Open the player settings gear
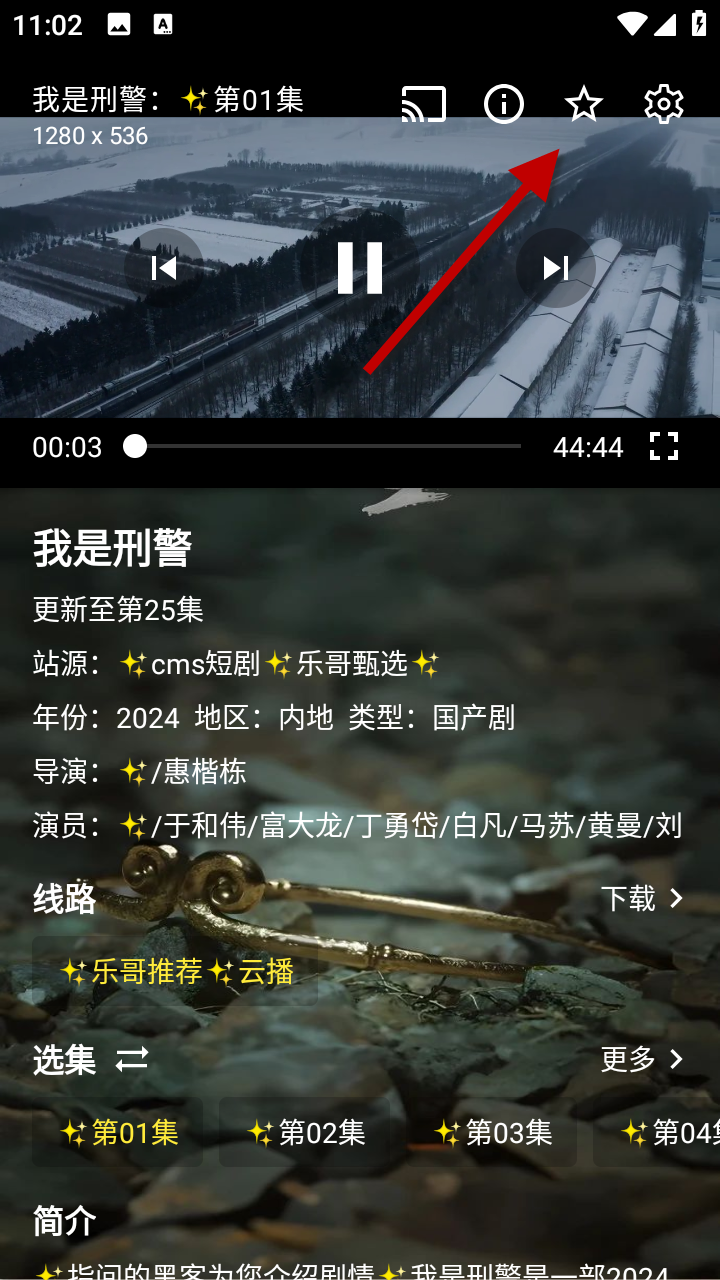The image size is (720, 1280). click(x=663, y=104)
